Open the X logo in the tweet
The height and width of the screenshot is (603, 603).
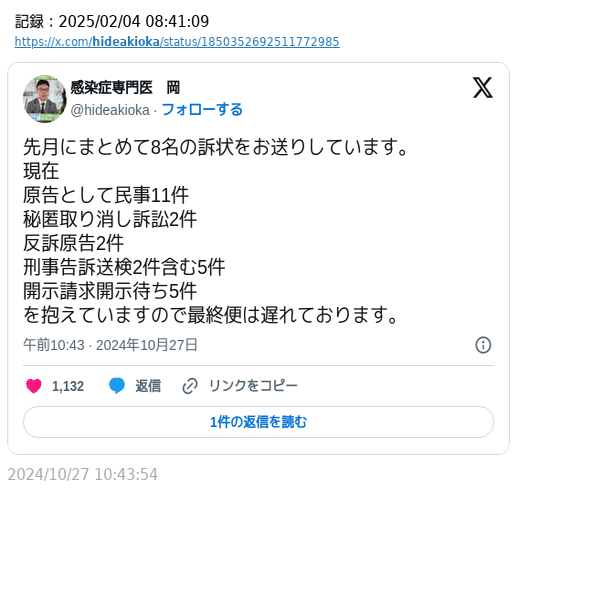coord(482,88)
